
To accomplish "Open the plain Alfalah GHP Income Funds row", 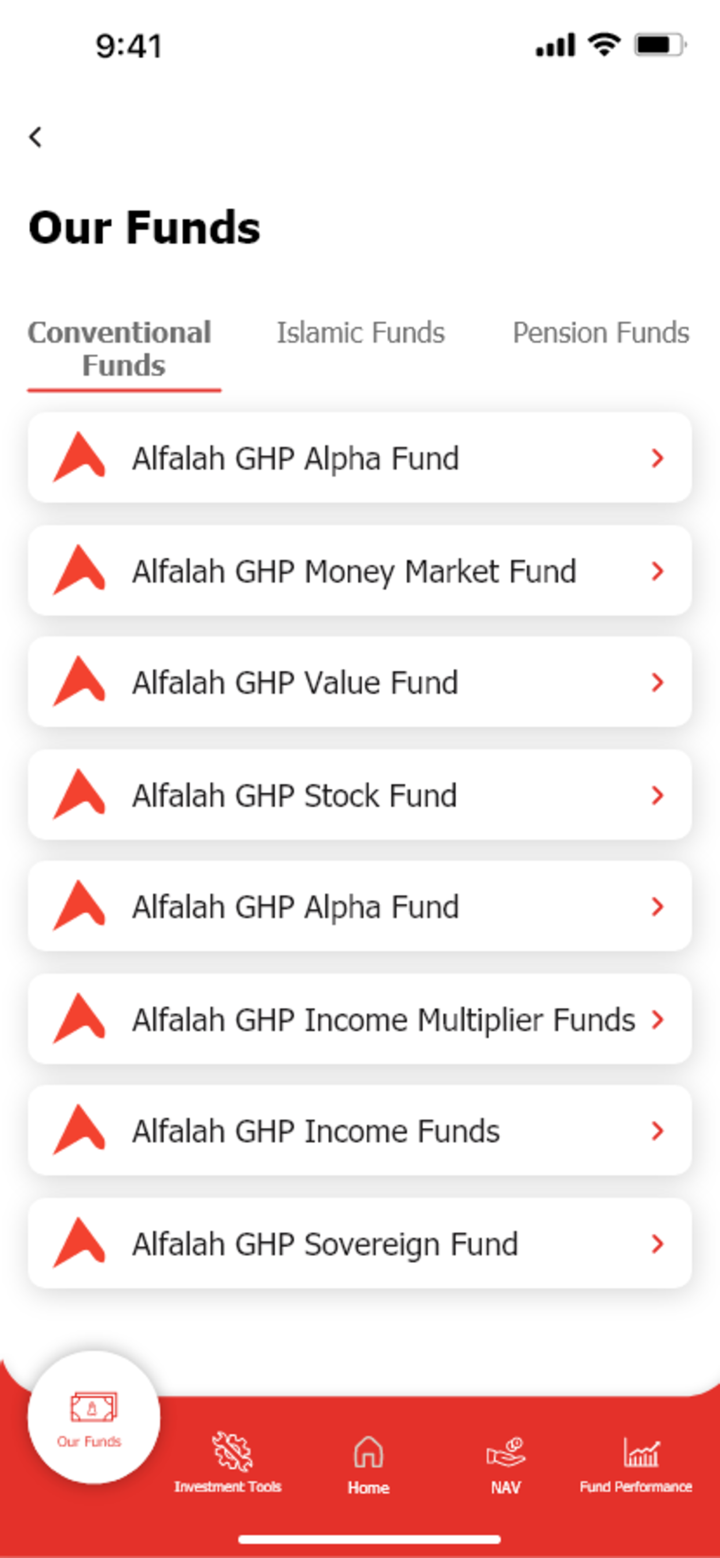I will click(x=359, y=1131).
